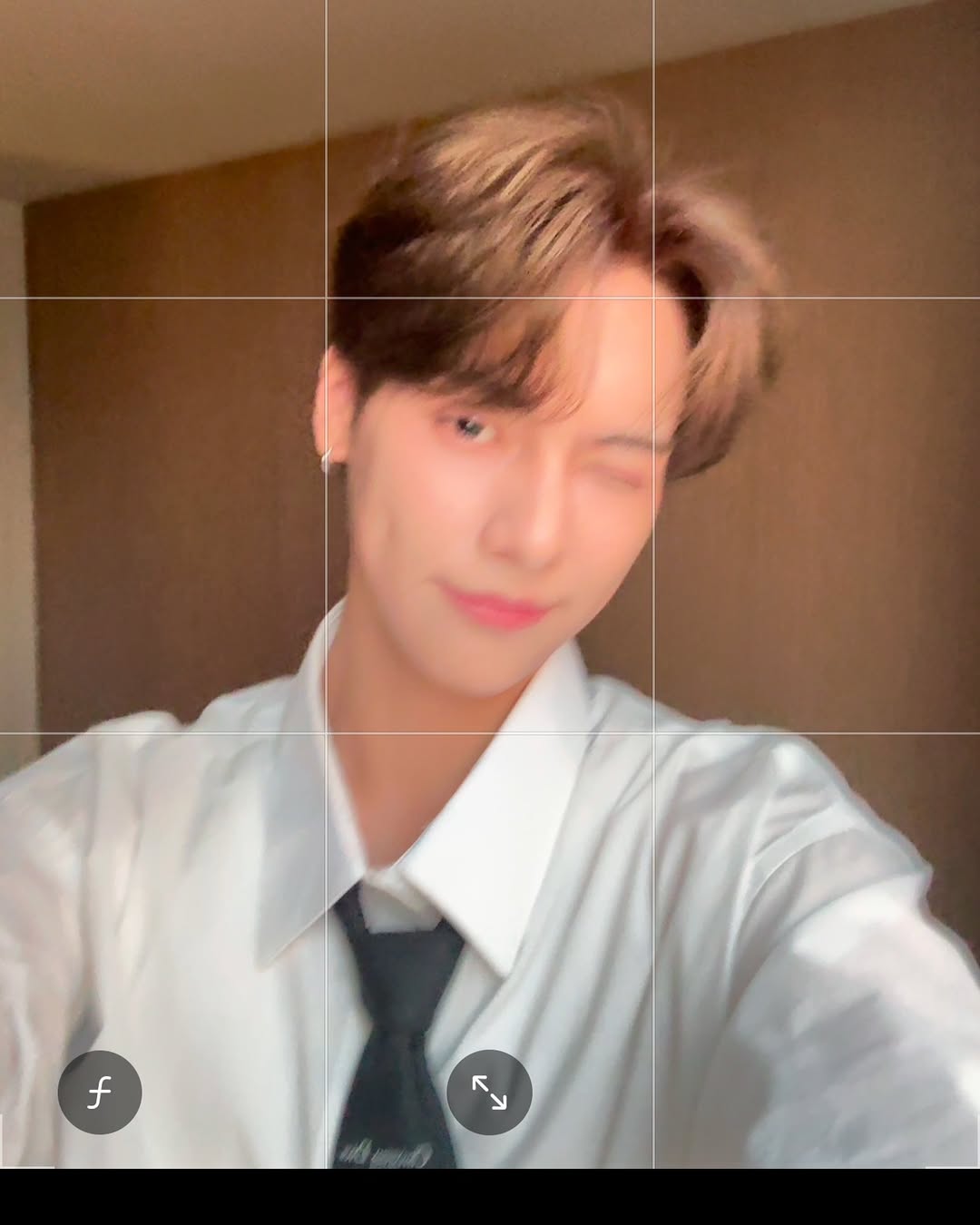Toggle the expand arrows crop button

tap(489, 1092)
